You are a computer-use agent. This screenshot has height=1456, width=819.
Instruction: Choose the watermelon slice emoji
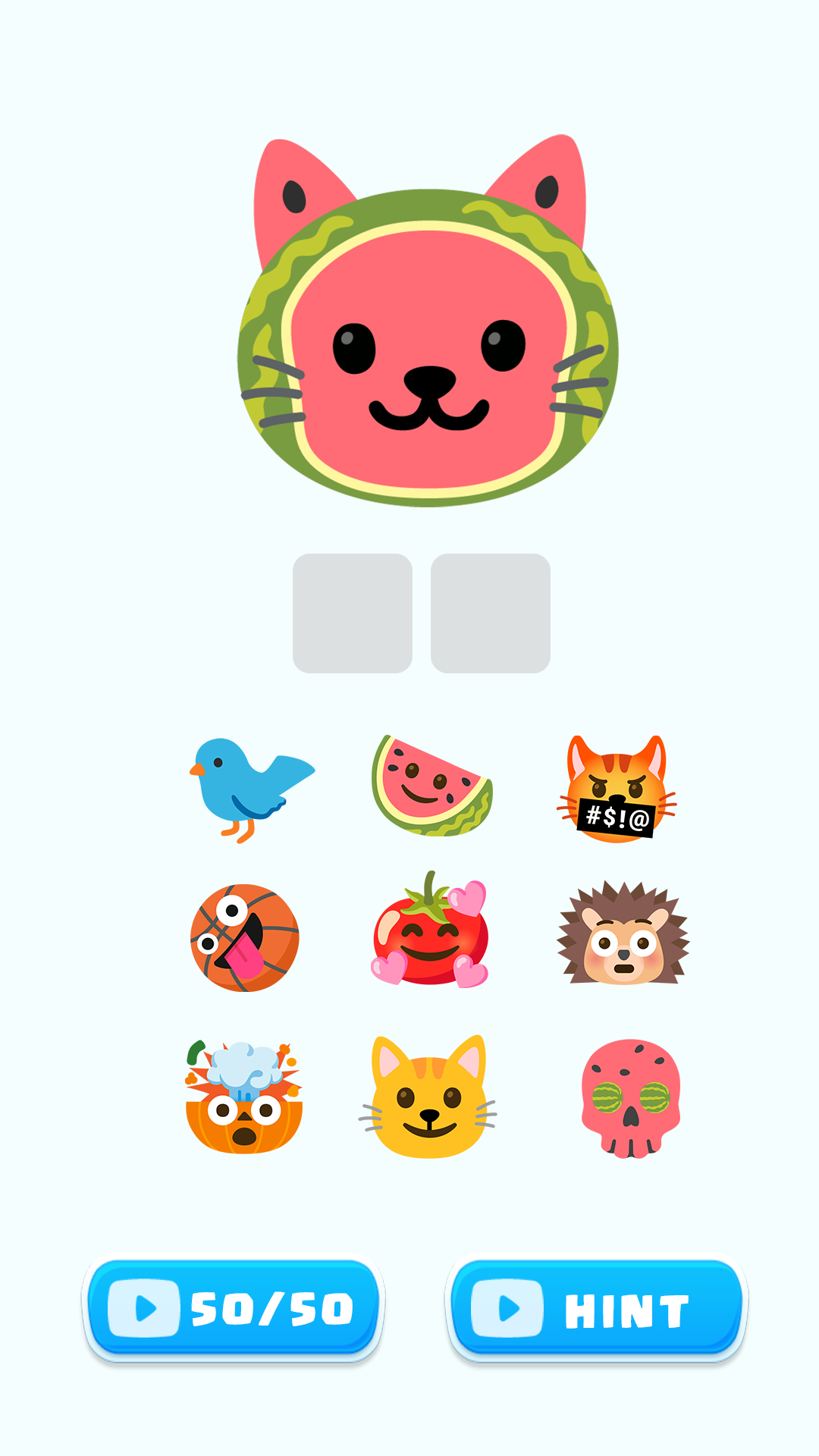click(431, 786)
